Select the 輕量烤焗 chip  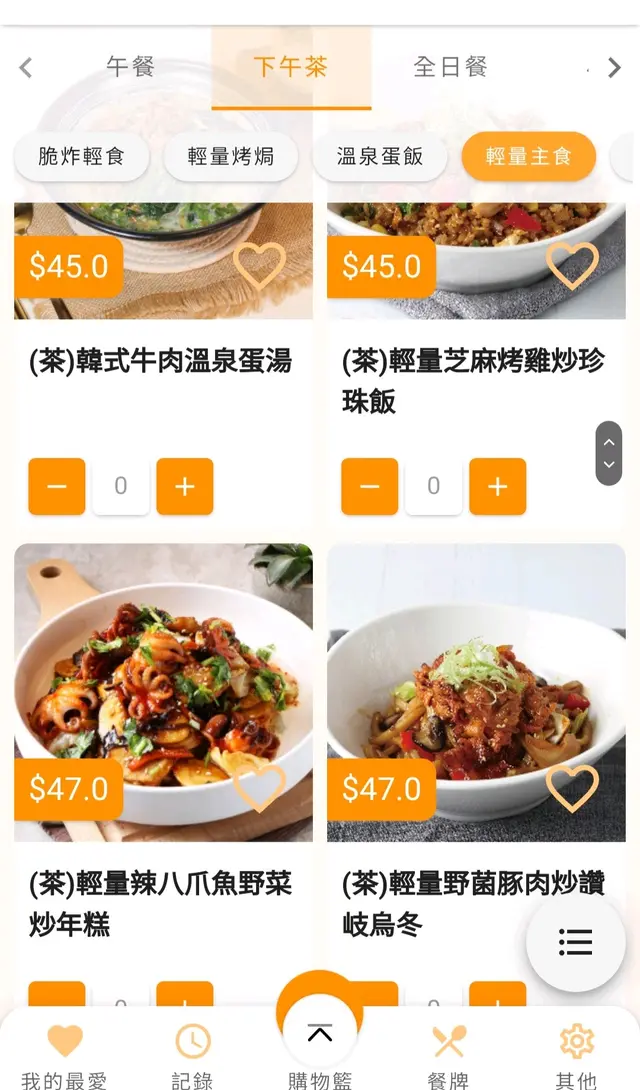231,157
